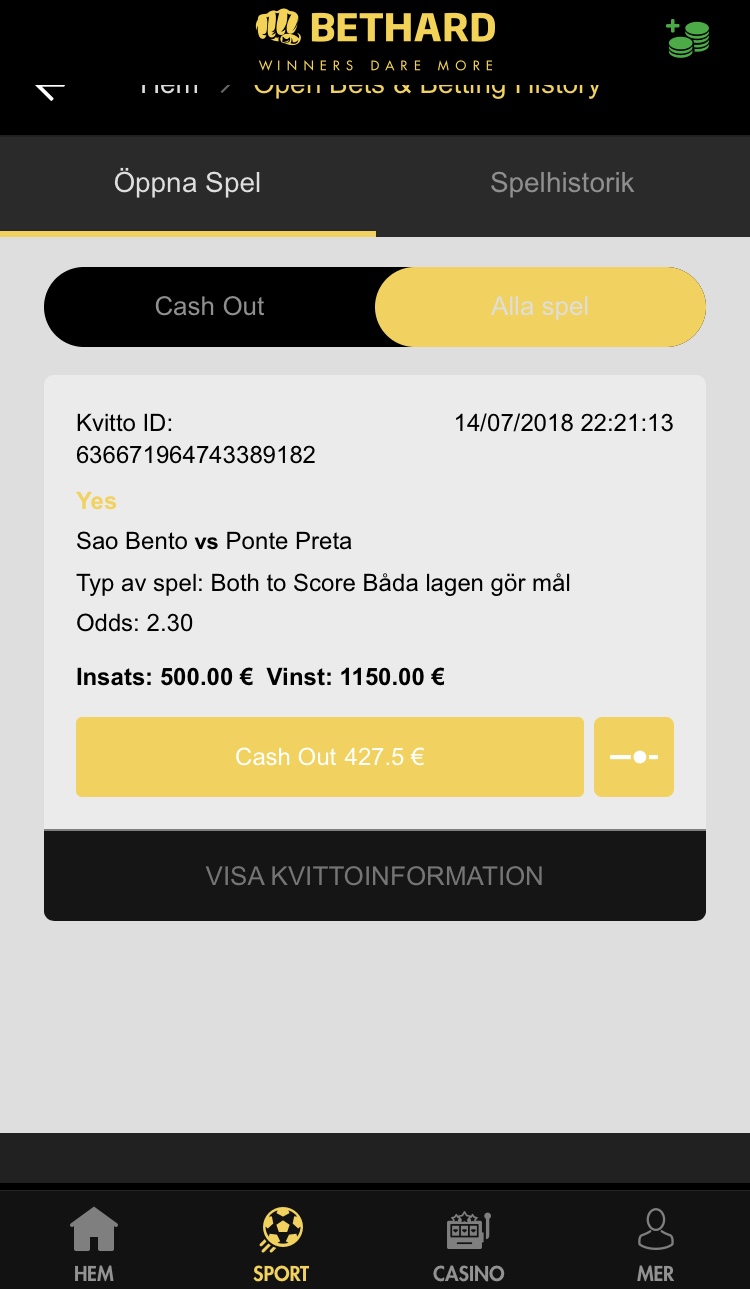750x1289 pixels.
Task: Switch to the Spelhistorik tab
Action: point(562,183)
